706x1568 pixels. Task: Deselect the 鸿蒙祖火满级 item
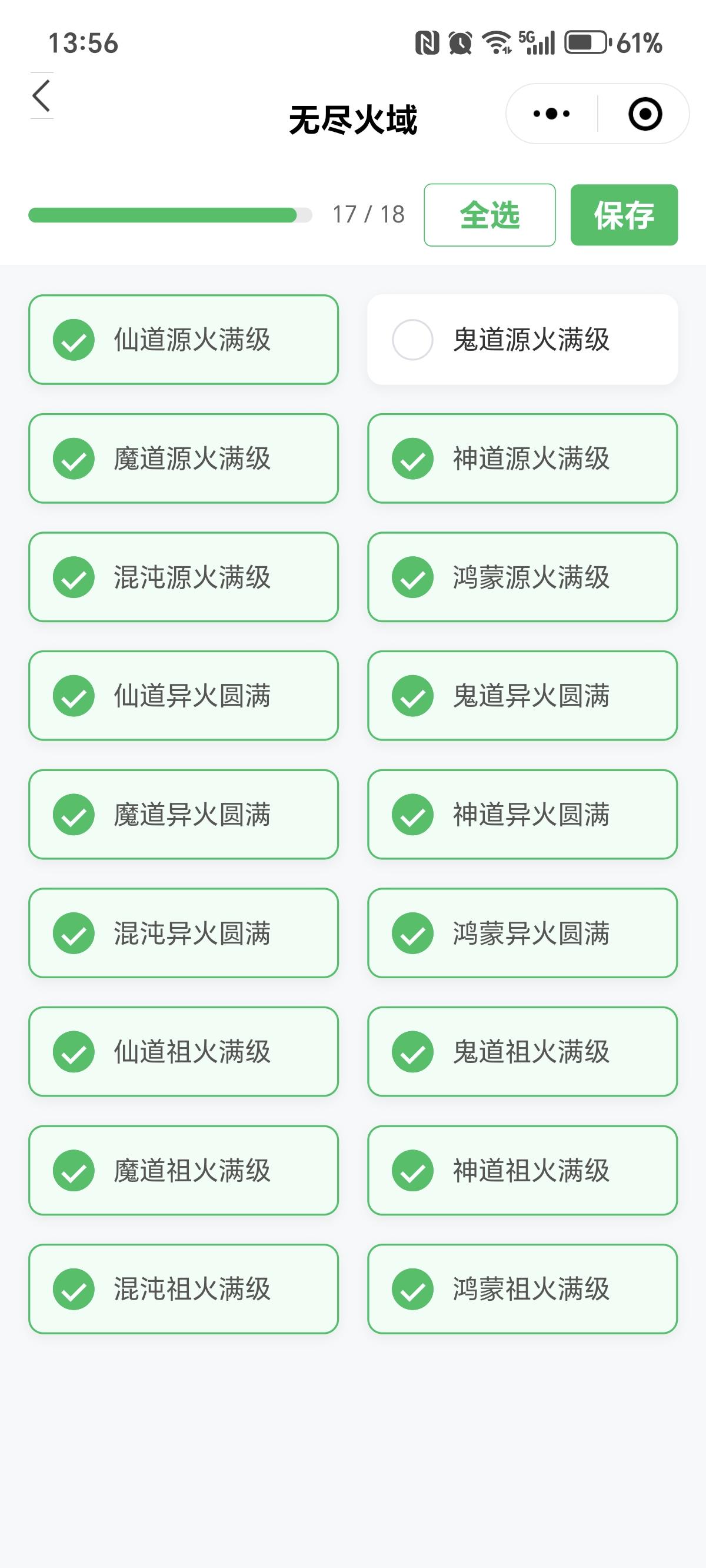coord(522,1289)
